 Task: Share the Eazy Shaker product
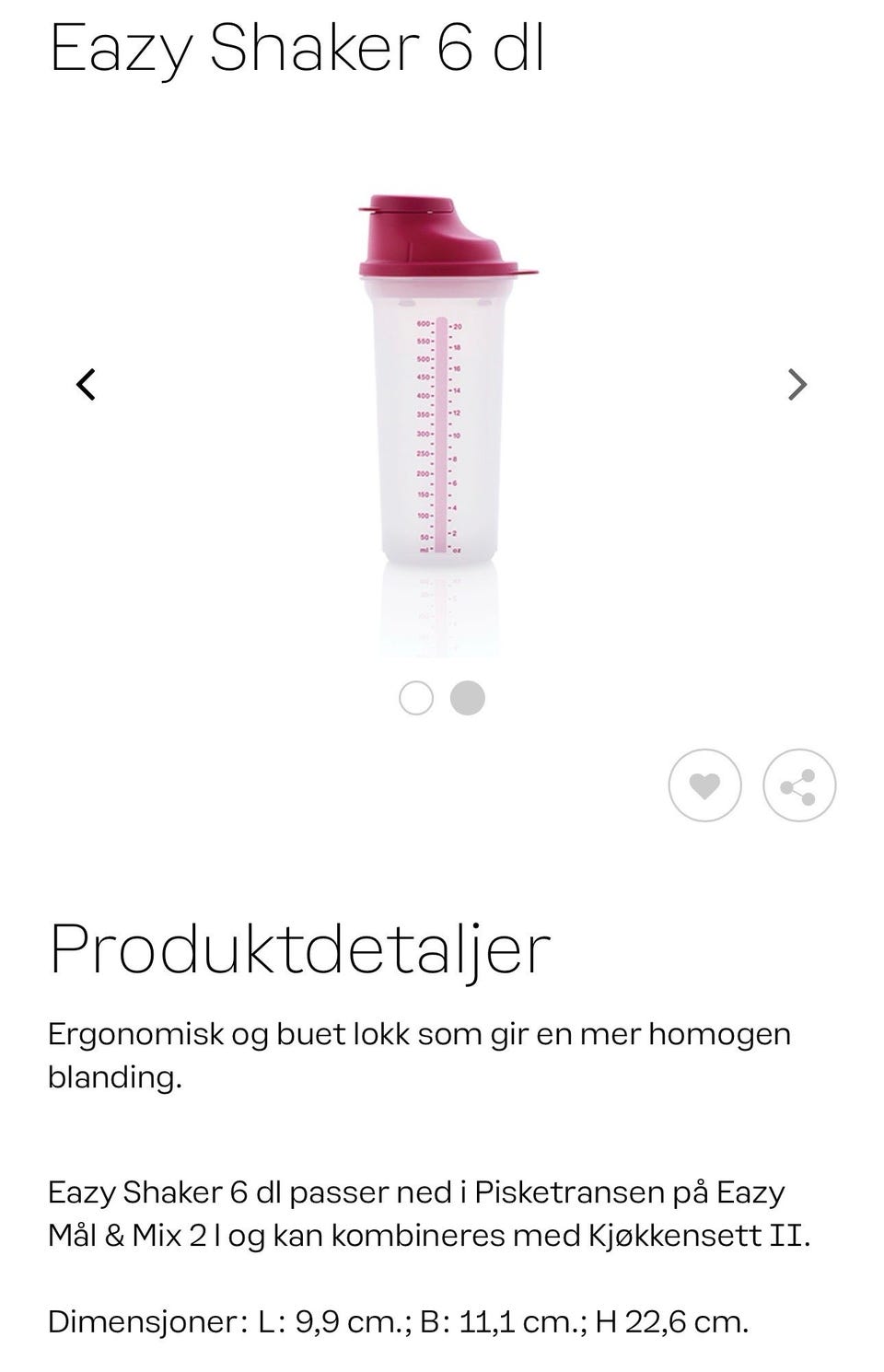798,785
